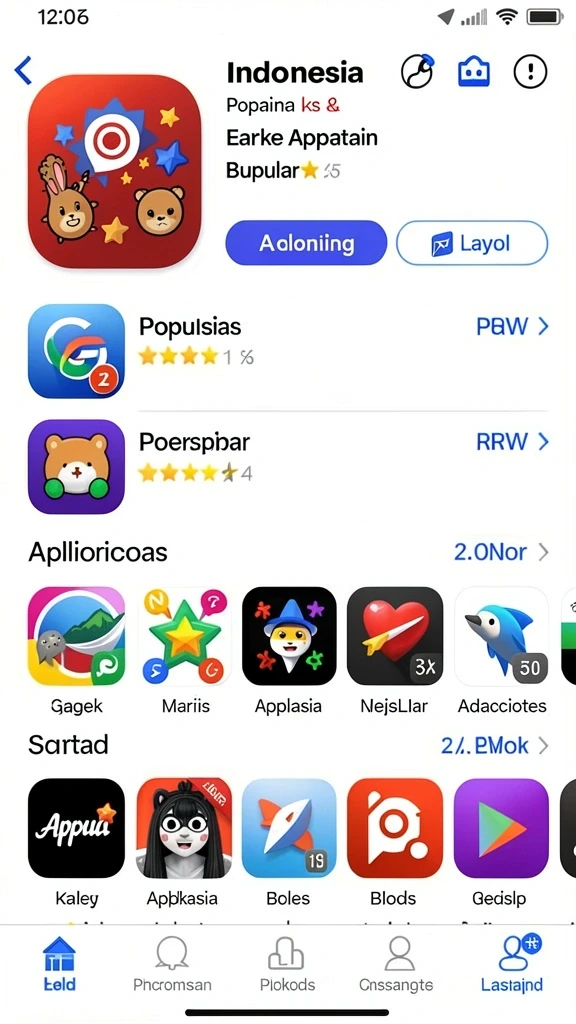
Task: Open the Kaley app tile
Action: click(x=76, y=843)
